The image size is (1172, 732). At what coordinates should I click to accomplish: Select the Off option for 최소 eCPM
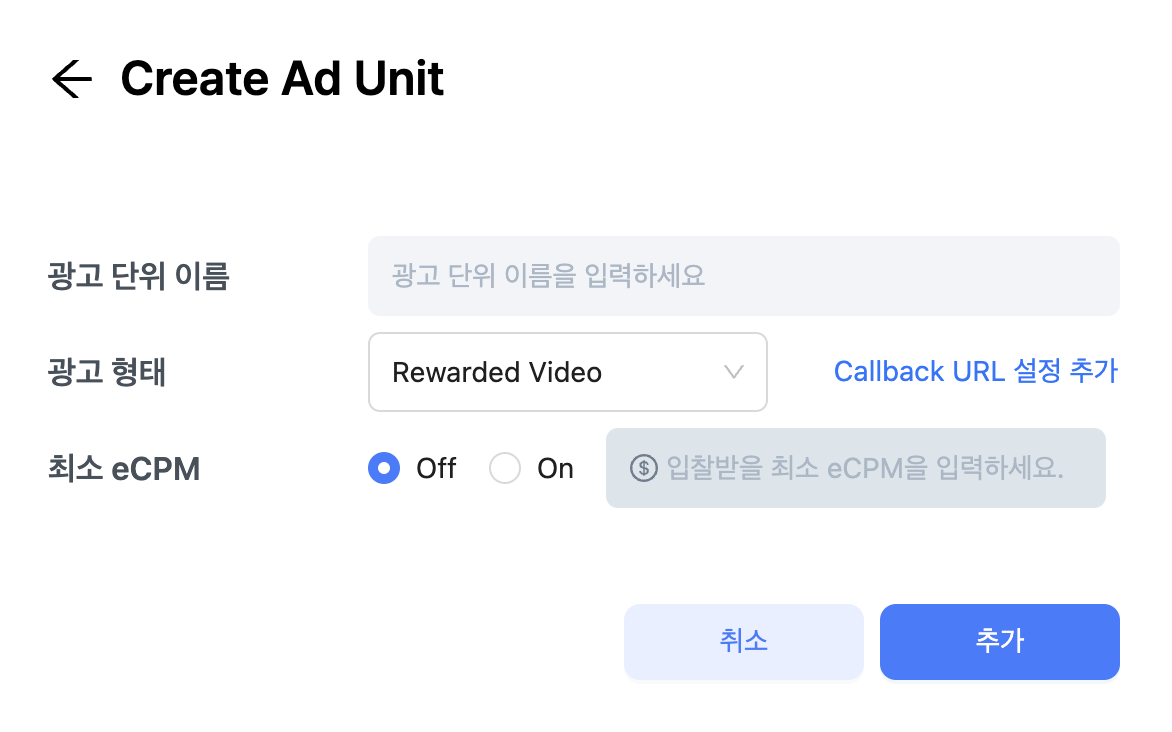coord(384,468)
